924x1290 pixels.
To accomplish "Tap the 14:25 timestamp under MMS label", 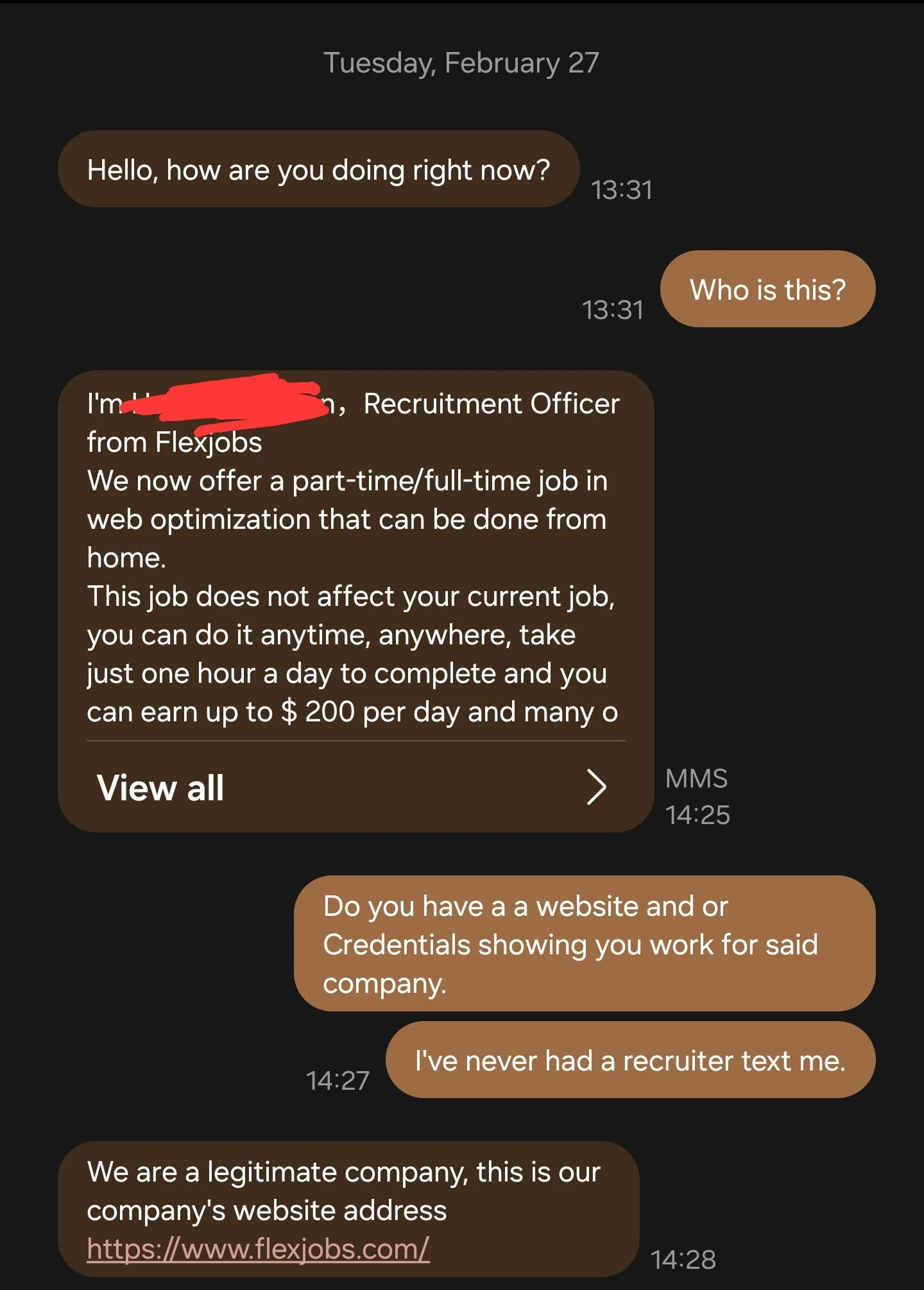I will pyautogui.click(x=697, y=816).
